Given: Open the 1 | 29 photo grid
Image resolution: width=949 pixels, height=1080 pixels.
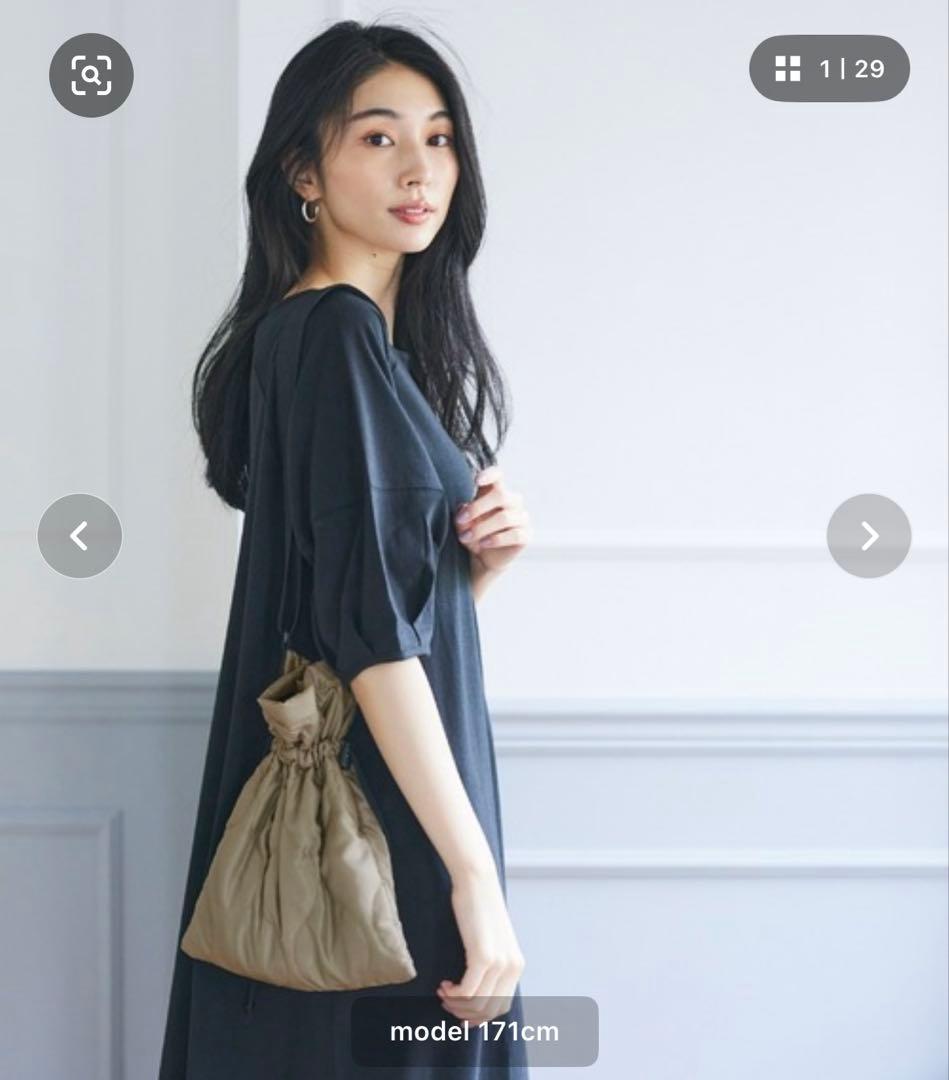Looking at the screenshot, I should [829, 69].
